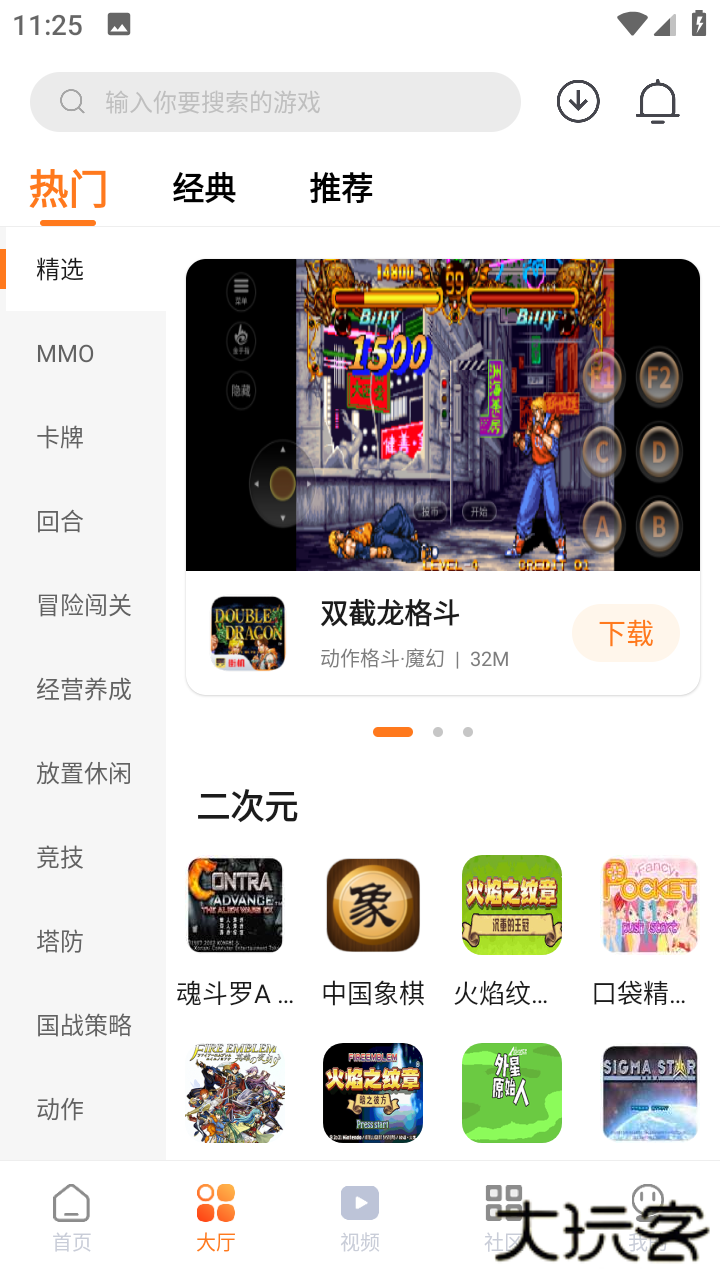Switch to the 经典 tab

[x=203, y=188]
